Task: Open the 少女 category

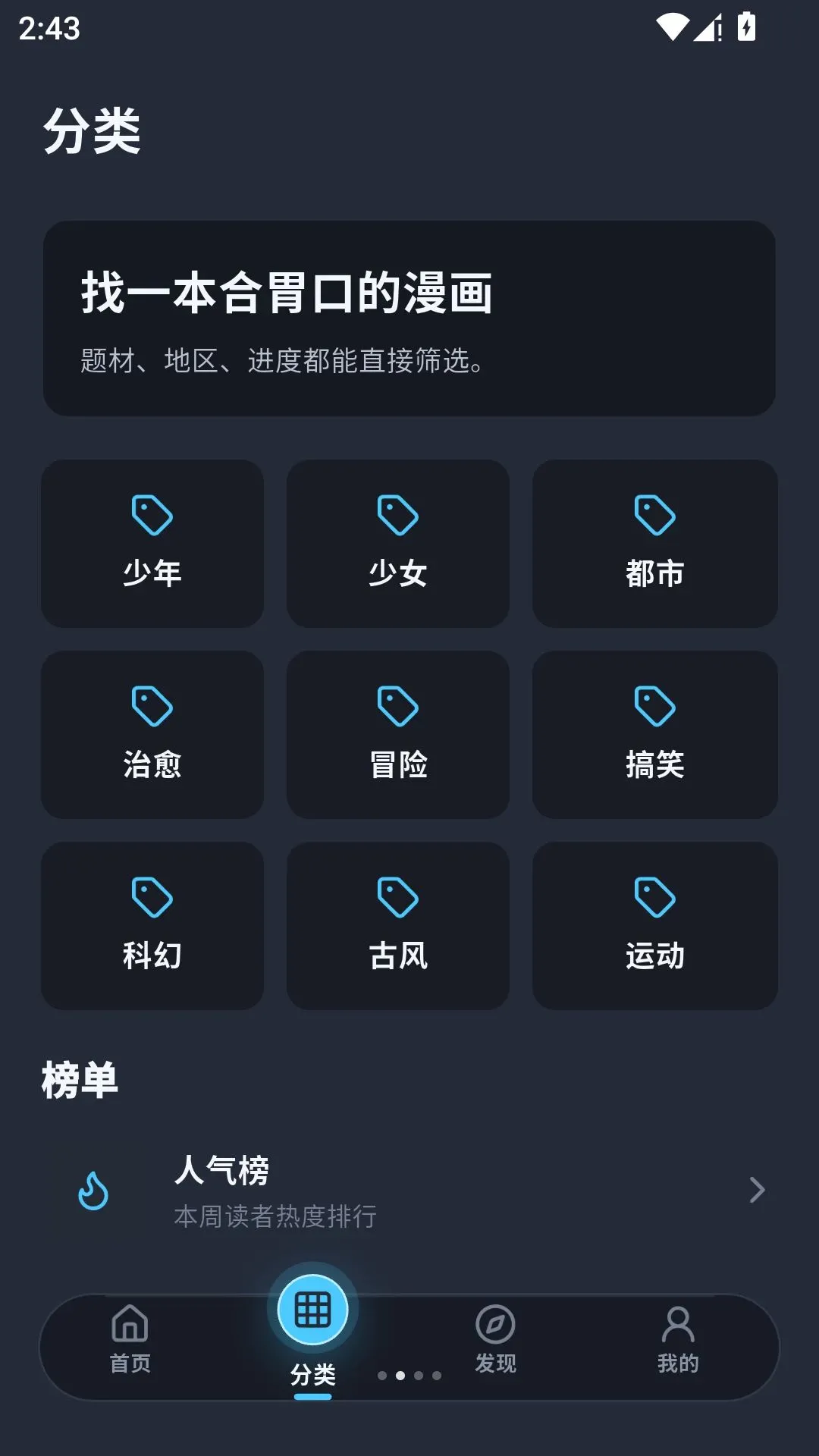Action: (x=398, y=543)
